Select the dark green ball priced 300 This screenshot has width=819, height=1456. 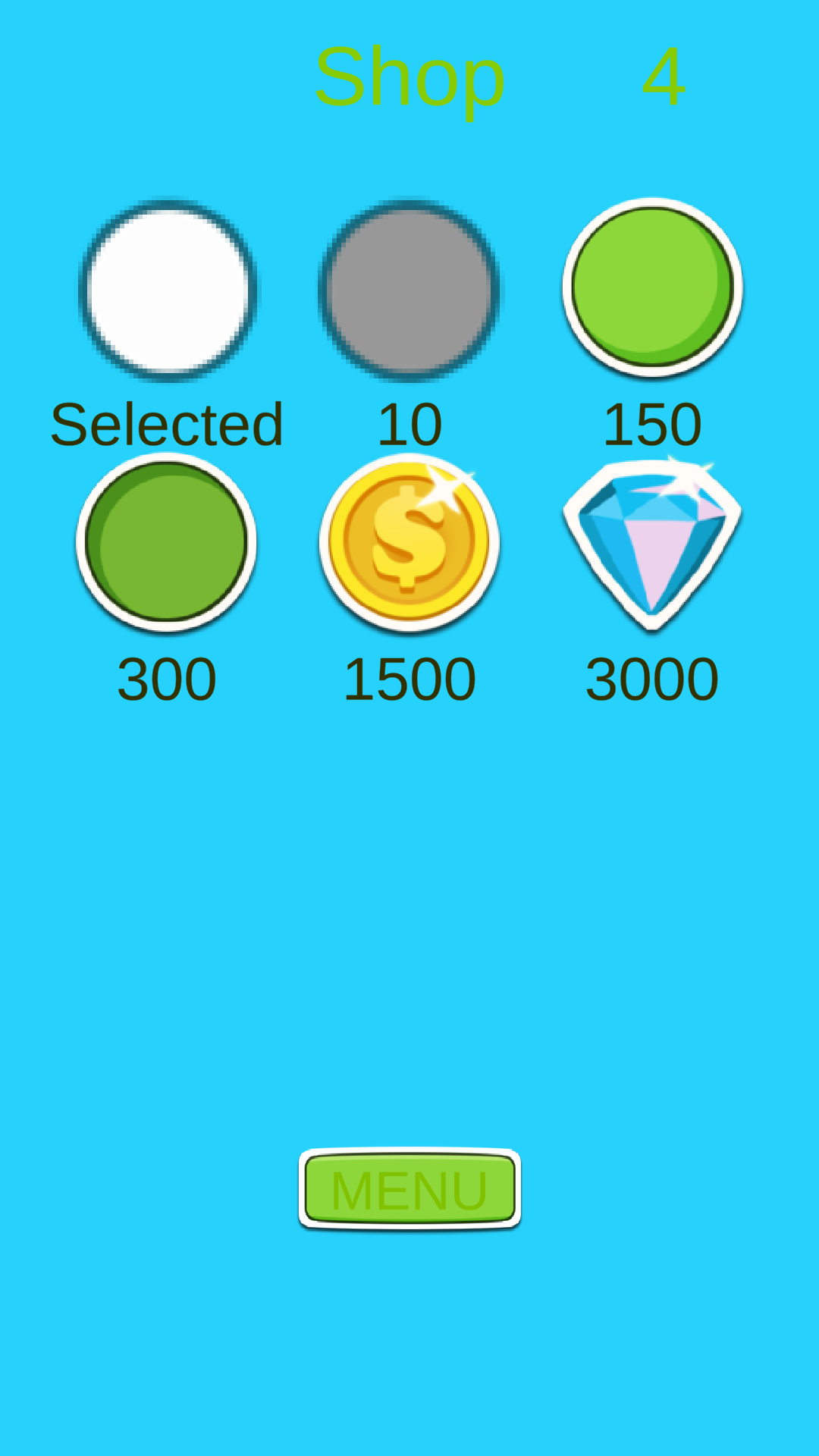pyautogui.click(x=165, y=542)
